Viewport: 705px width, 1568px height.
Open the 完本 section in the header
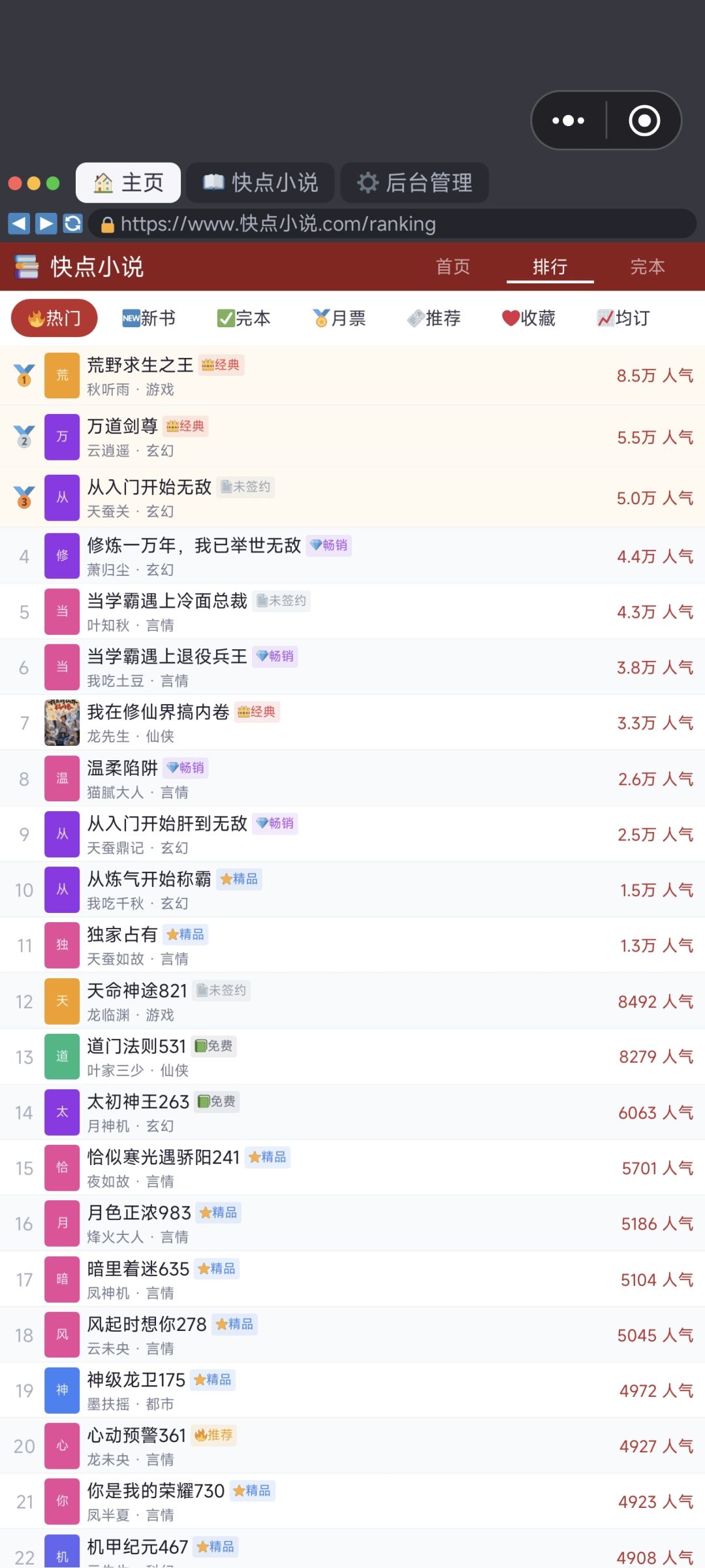pyautogui.click(x=648, y=266)
